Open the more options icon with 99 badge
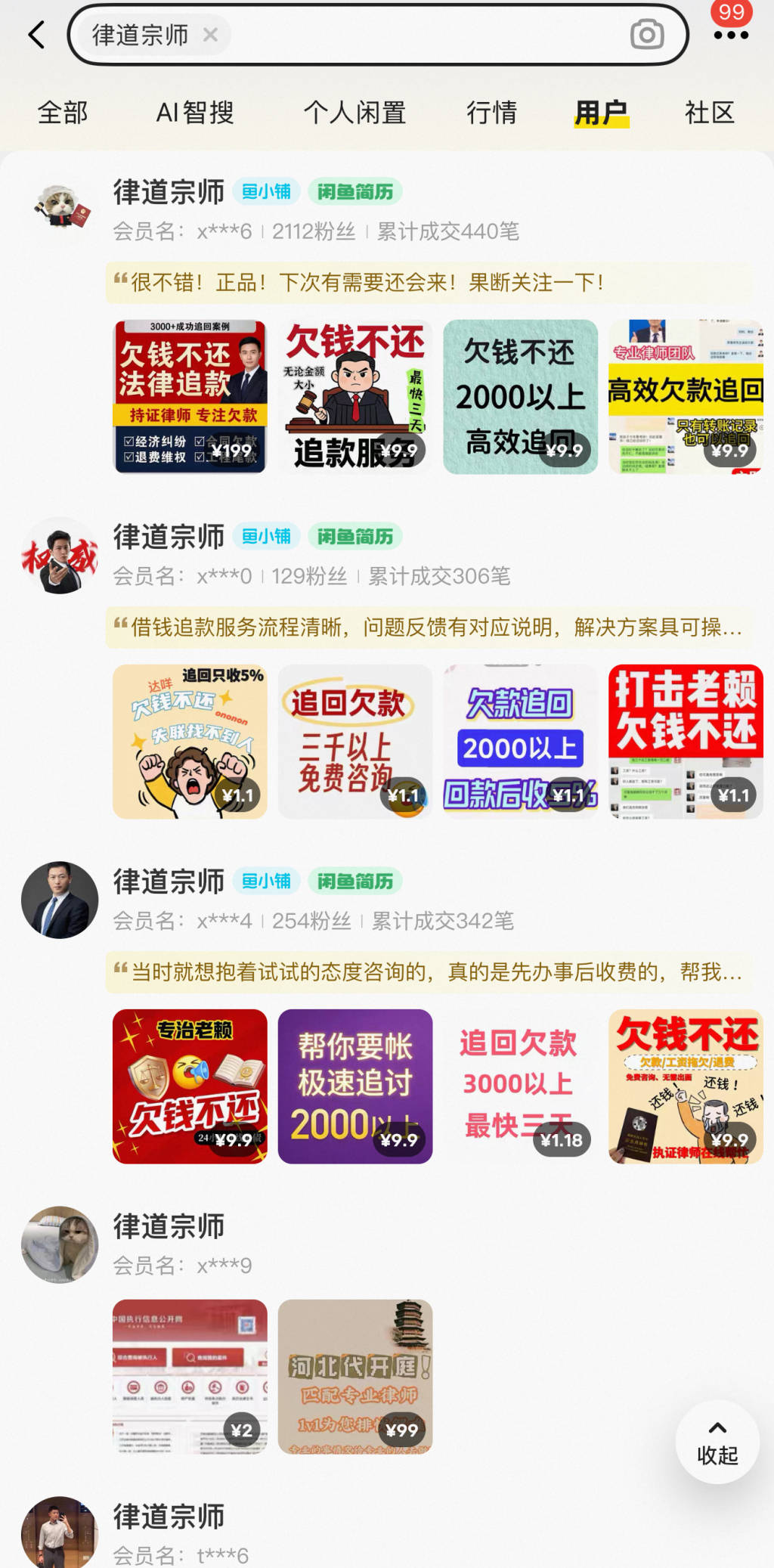 (x=727, y=36)
